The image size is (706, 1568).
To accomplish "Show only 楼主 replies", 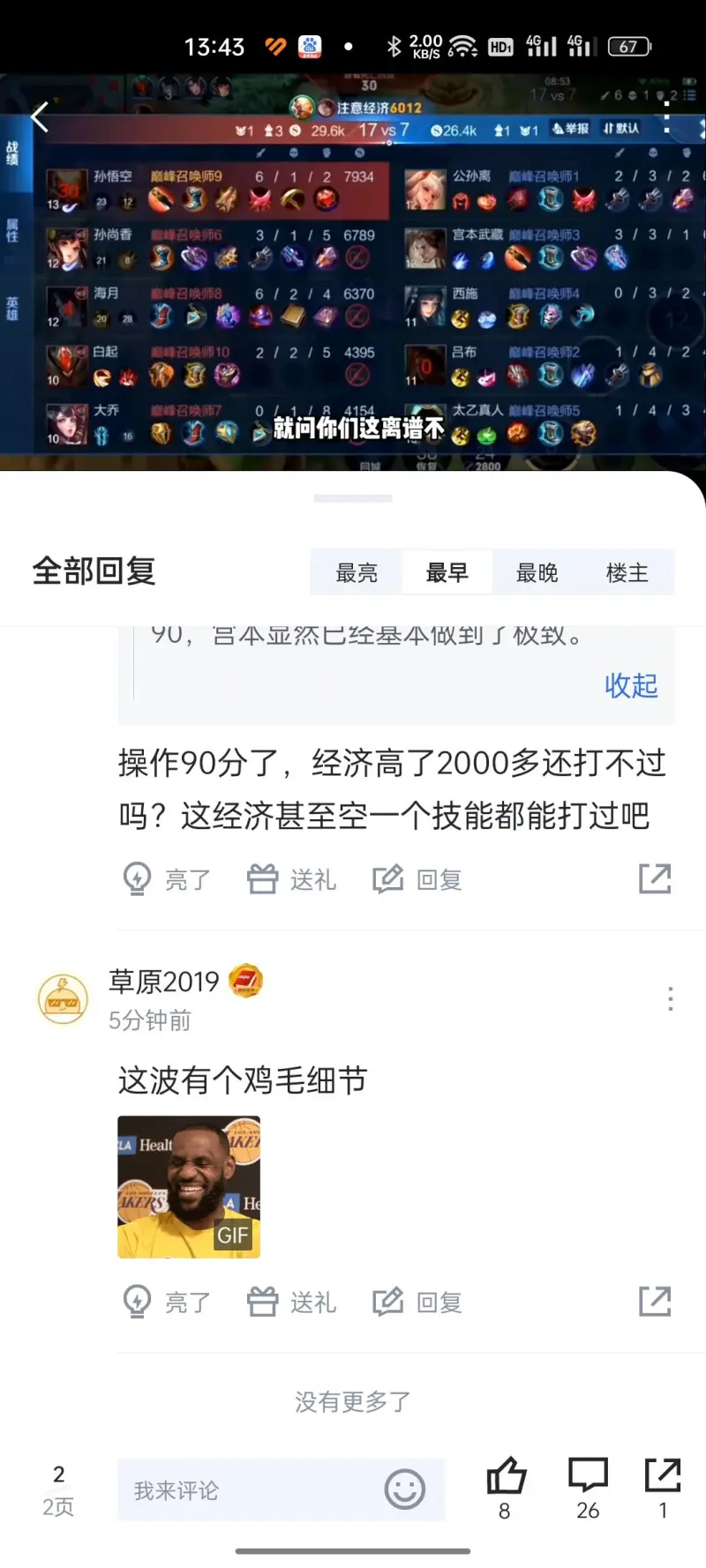I will [627, 573].
